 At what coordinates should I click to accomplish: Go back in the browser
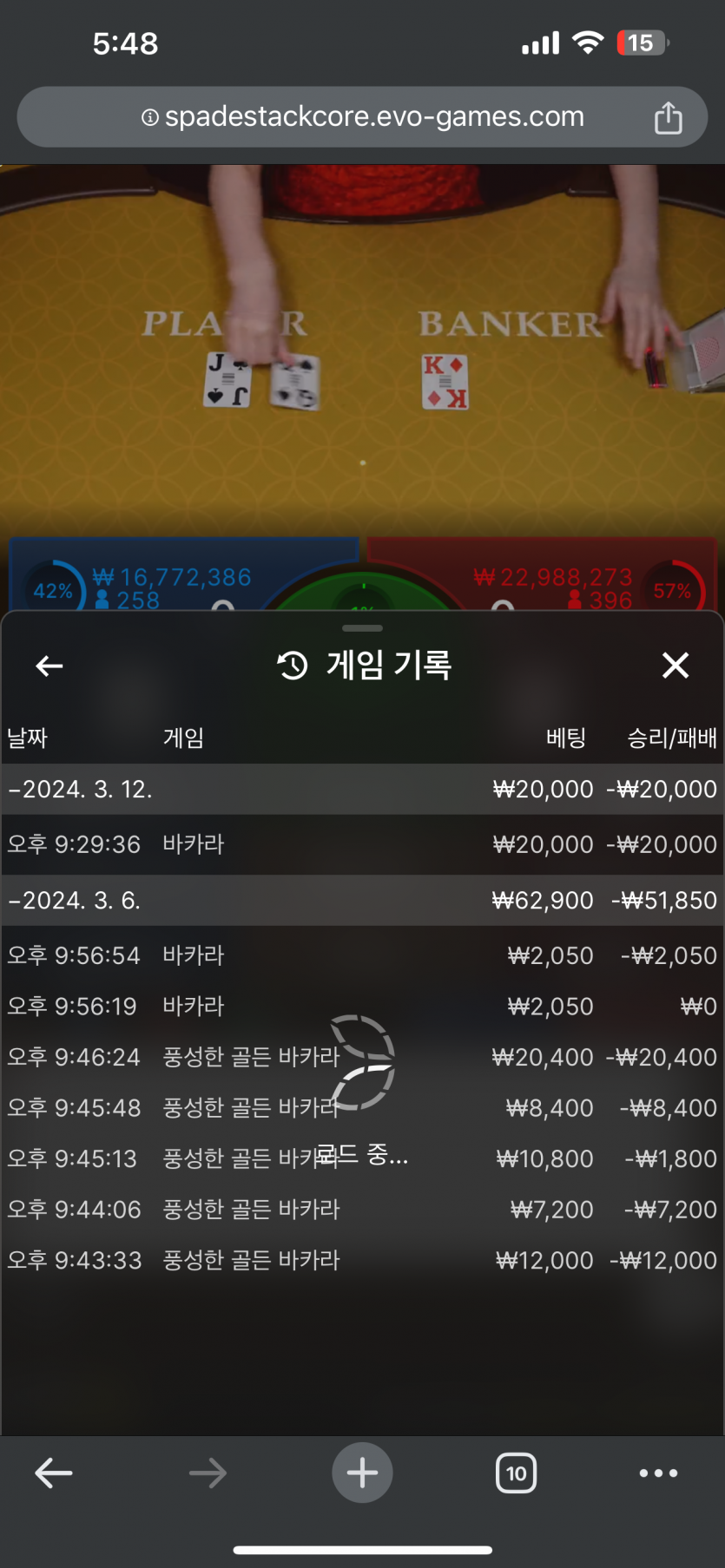(x=53, y=1473)
